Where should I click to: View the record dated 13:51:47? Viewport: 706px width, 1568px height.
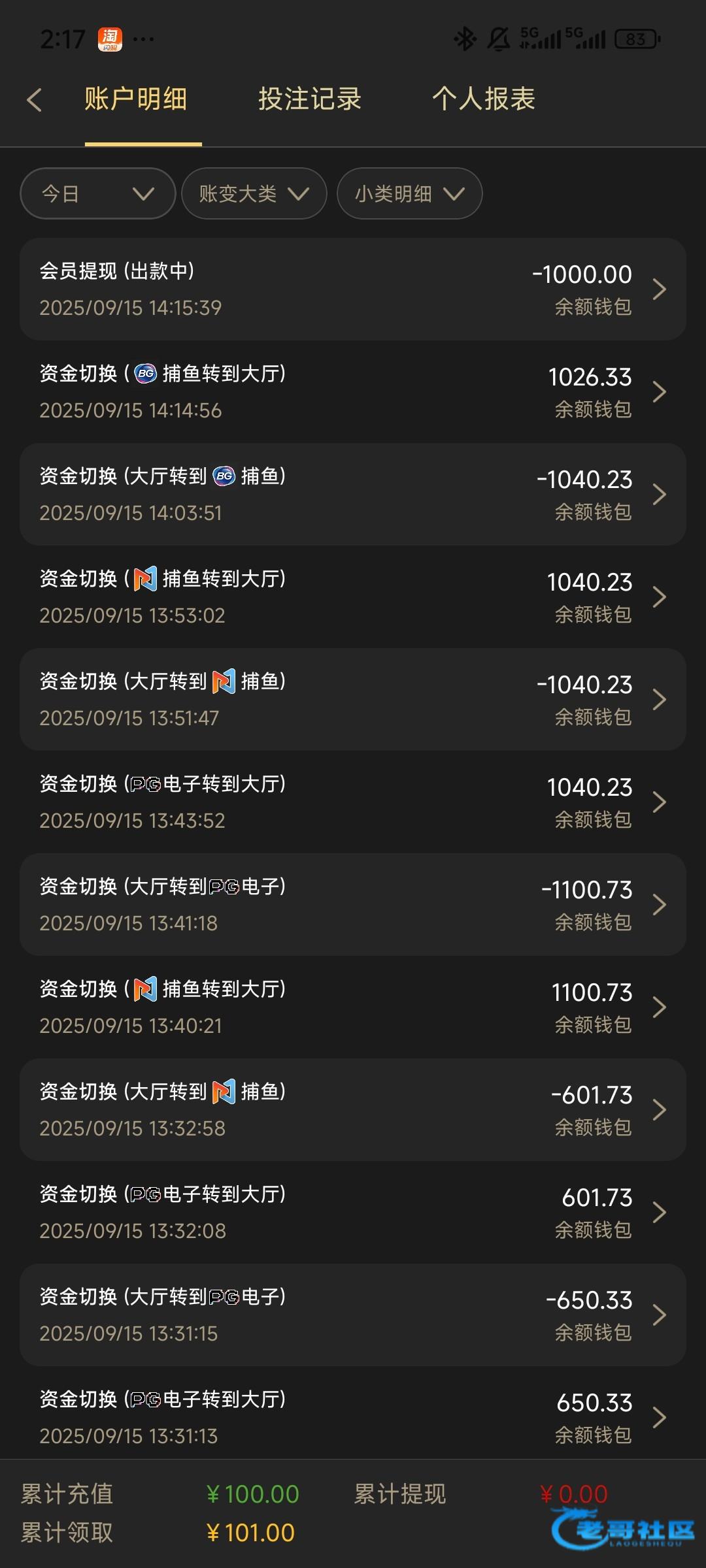(353, 699)
